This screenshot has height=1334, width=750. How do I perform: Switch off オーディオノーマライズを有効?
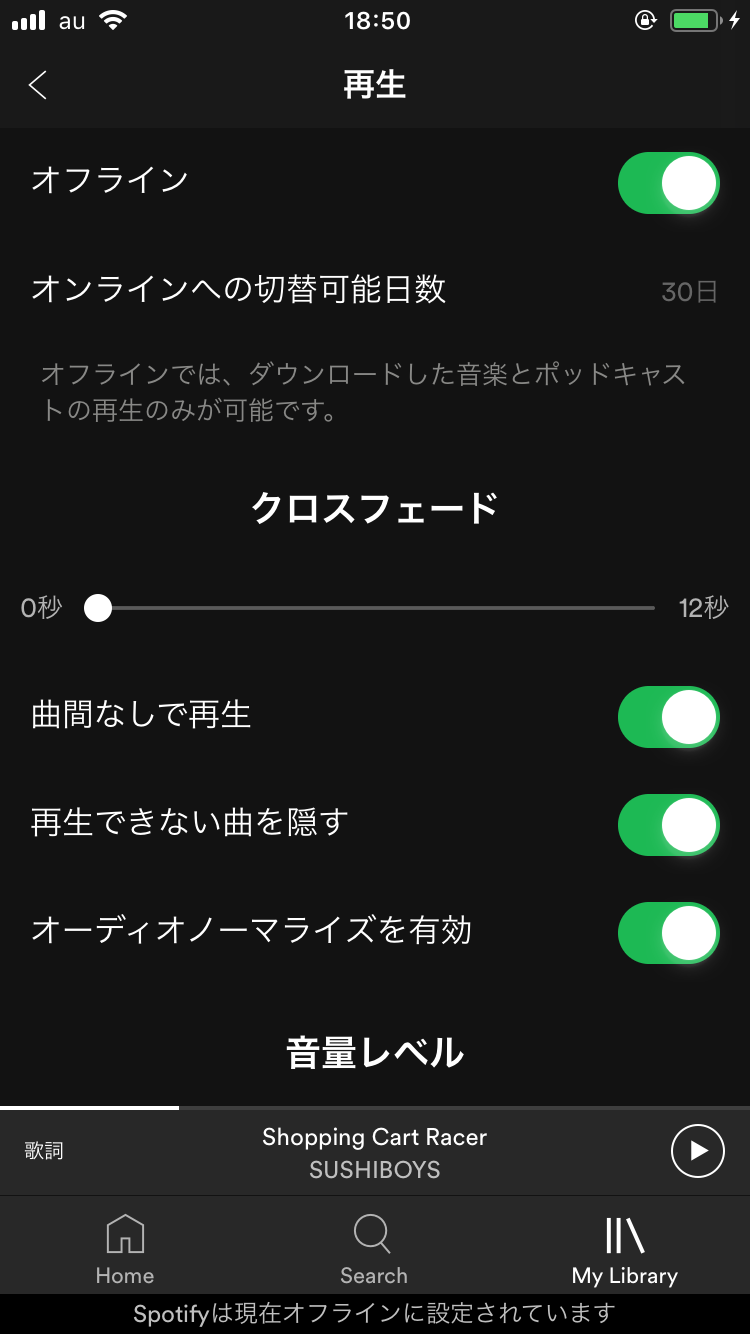668,933
